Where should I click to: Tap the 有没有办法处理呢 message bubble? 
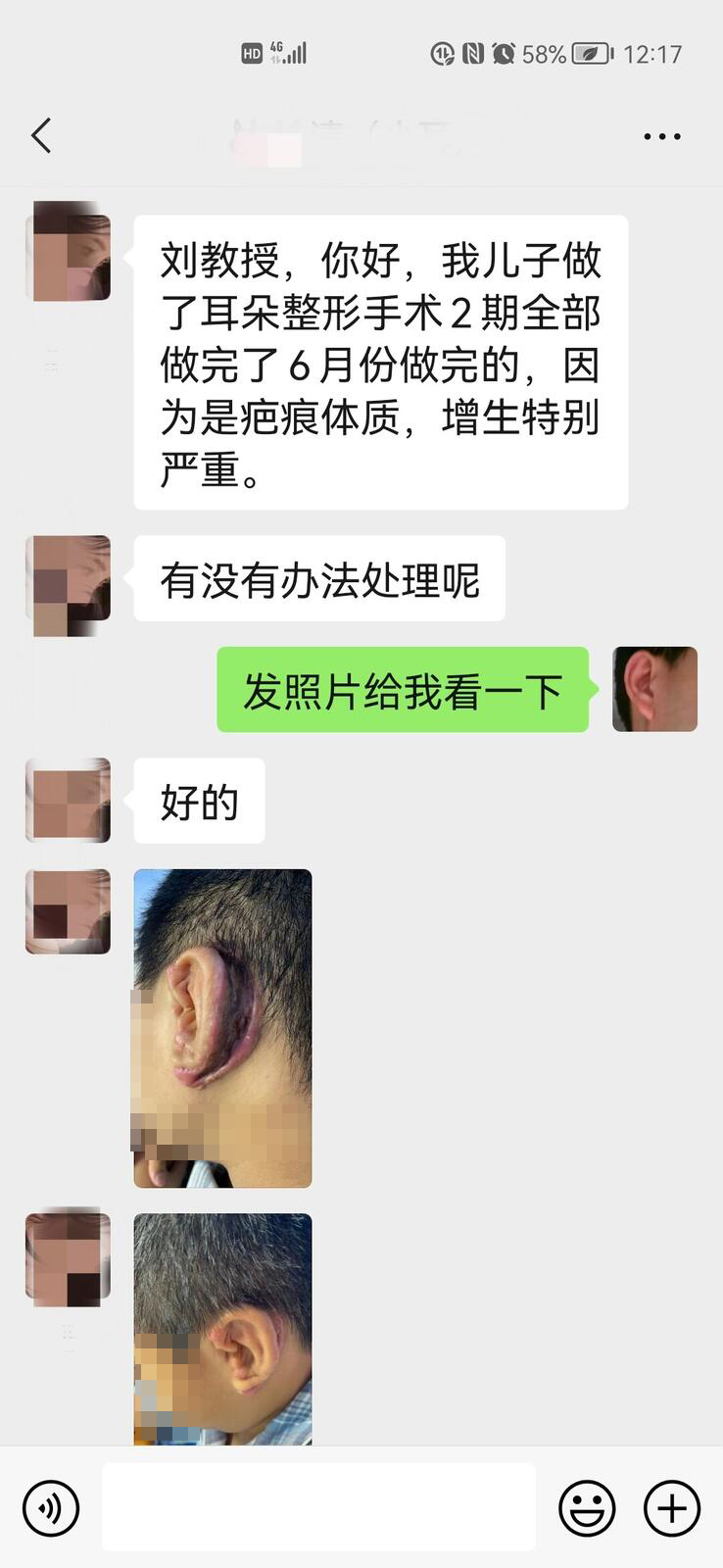[318, 580]
